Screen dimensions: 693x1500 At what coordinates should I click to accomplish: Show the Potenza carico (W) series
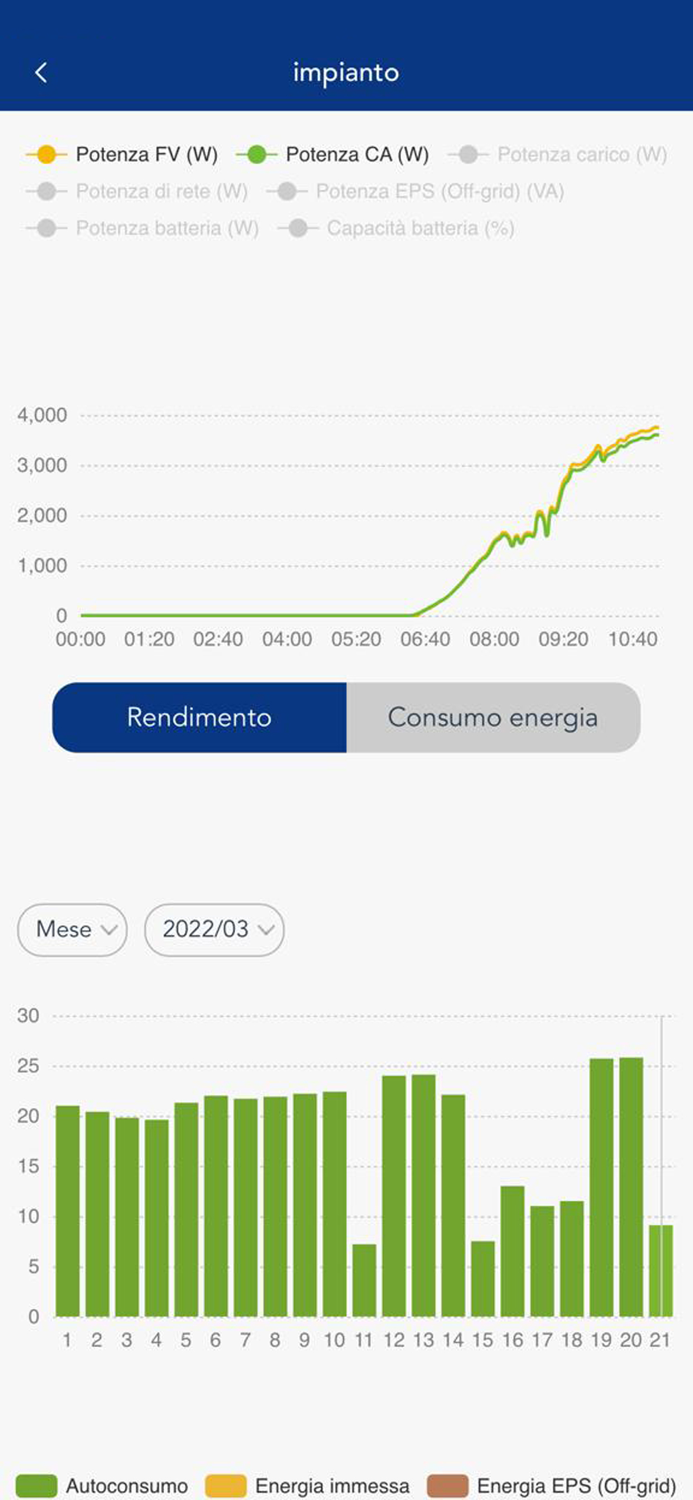[x=559, y=155]
